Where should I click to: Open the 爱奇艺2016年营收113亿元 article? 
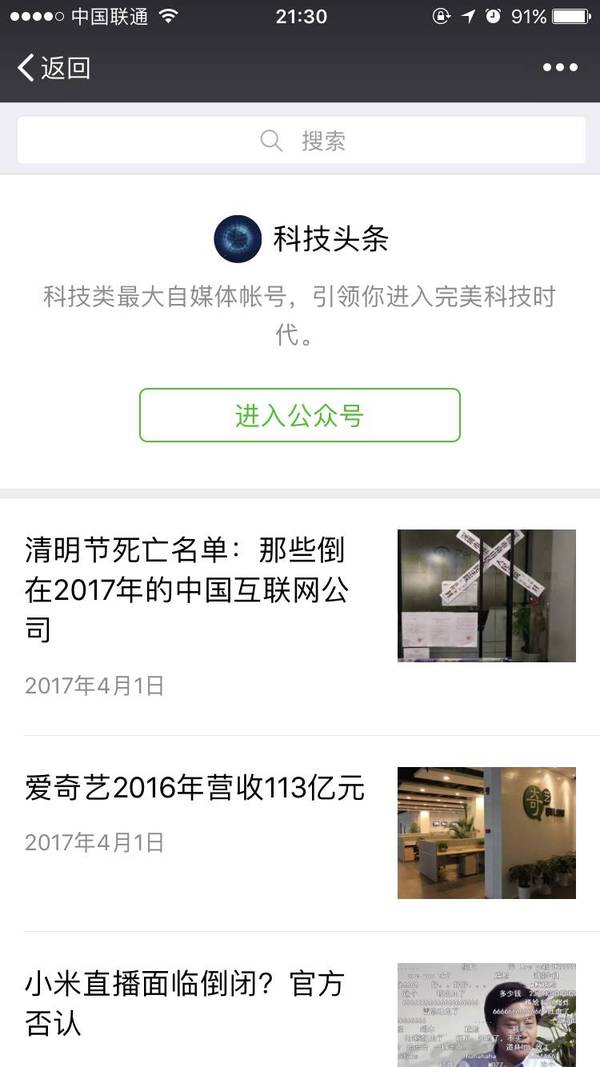195,789
